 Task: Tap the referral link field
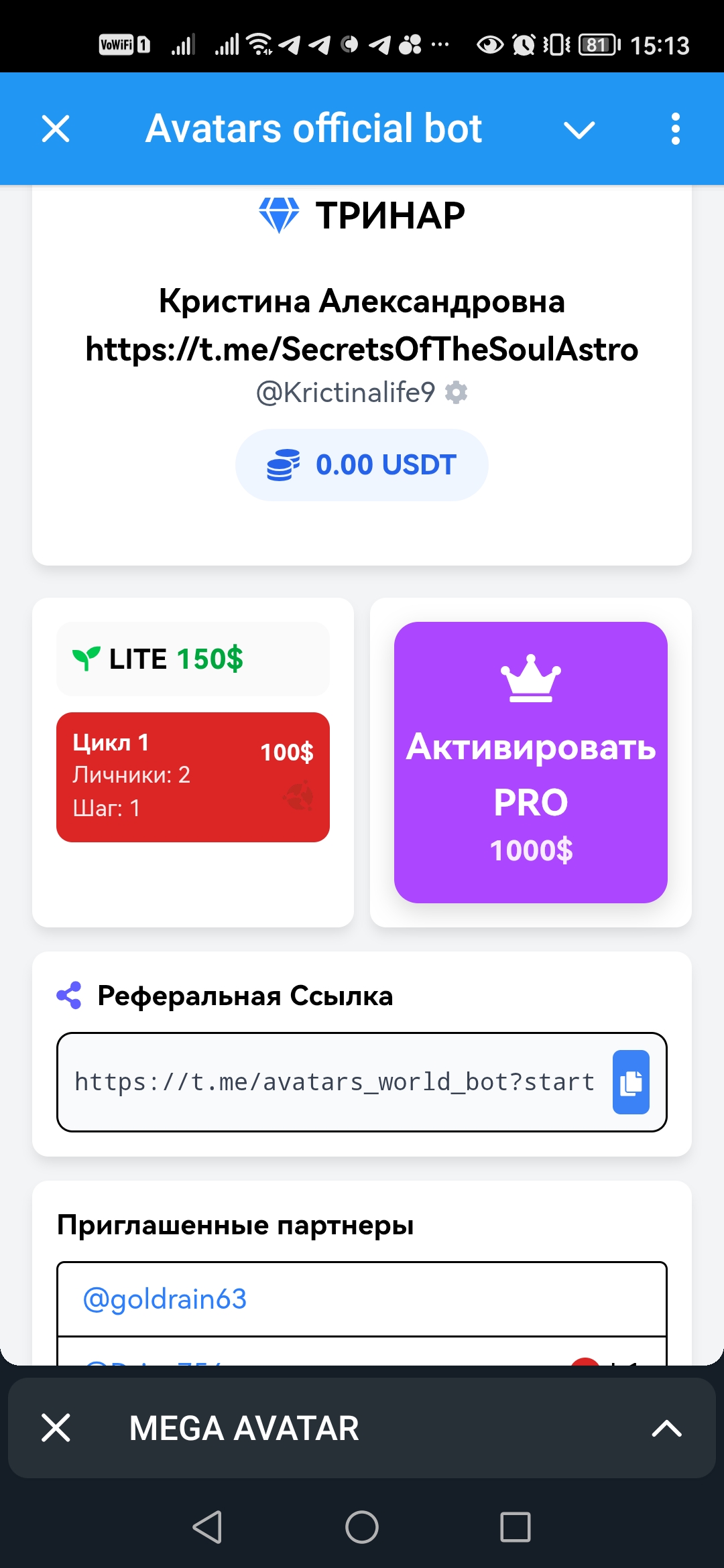coord(334,1082)
